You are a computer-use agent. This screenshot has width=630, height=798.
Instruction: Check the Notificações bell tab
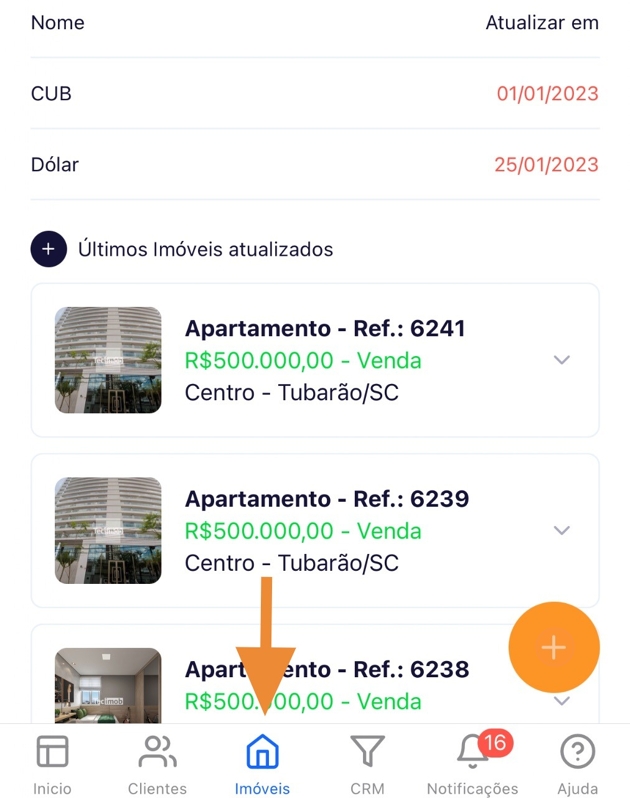click(472, 764)
